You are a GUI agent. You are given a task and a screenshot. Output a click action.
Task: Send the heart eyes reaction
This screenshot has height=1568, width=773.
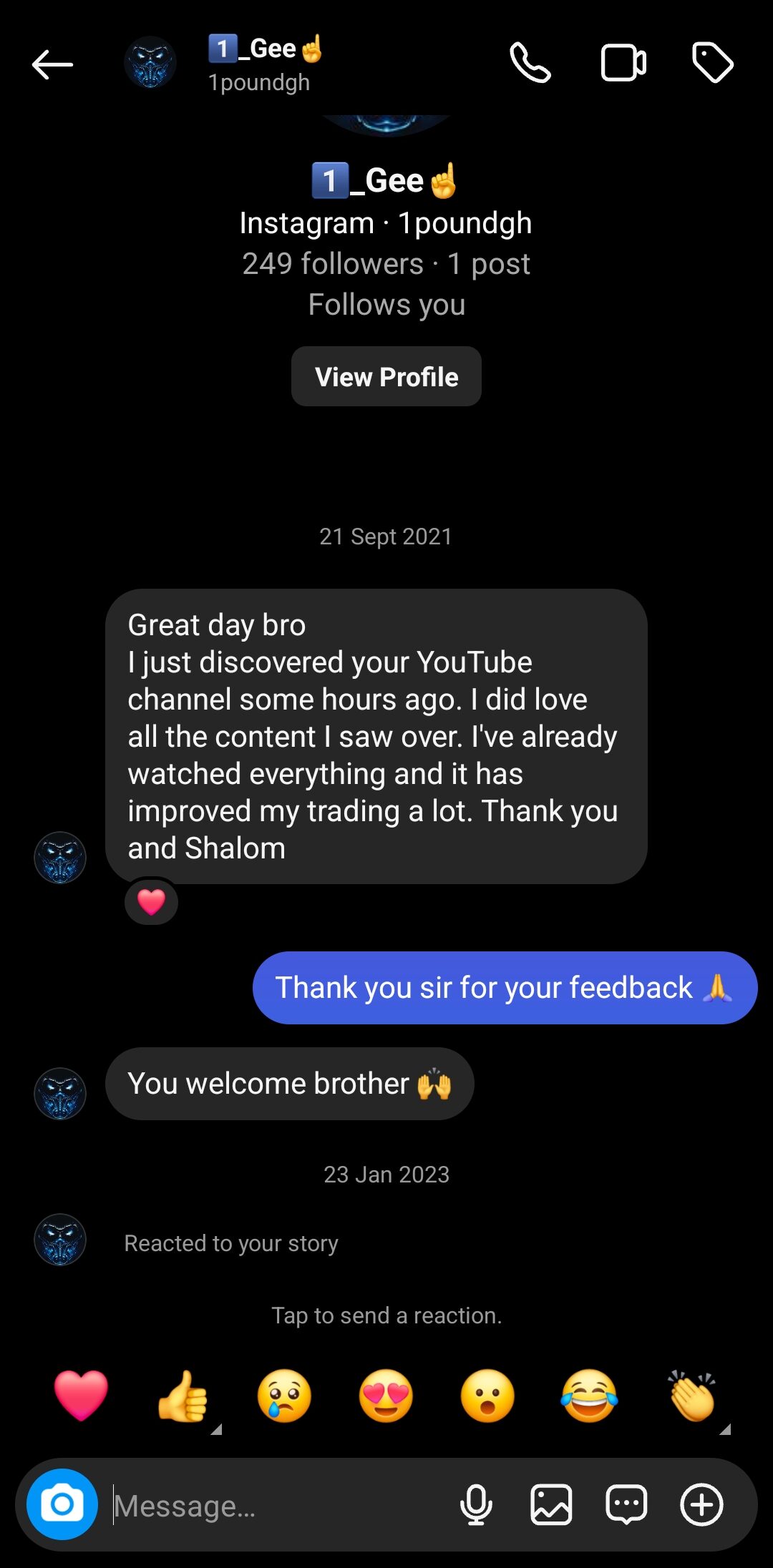point(386,1395)
